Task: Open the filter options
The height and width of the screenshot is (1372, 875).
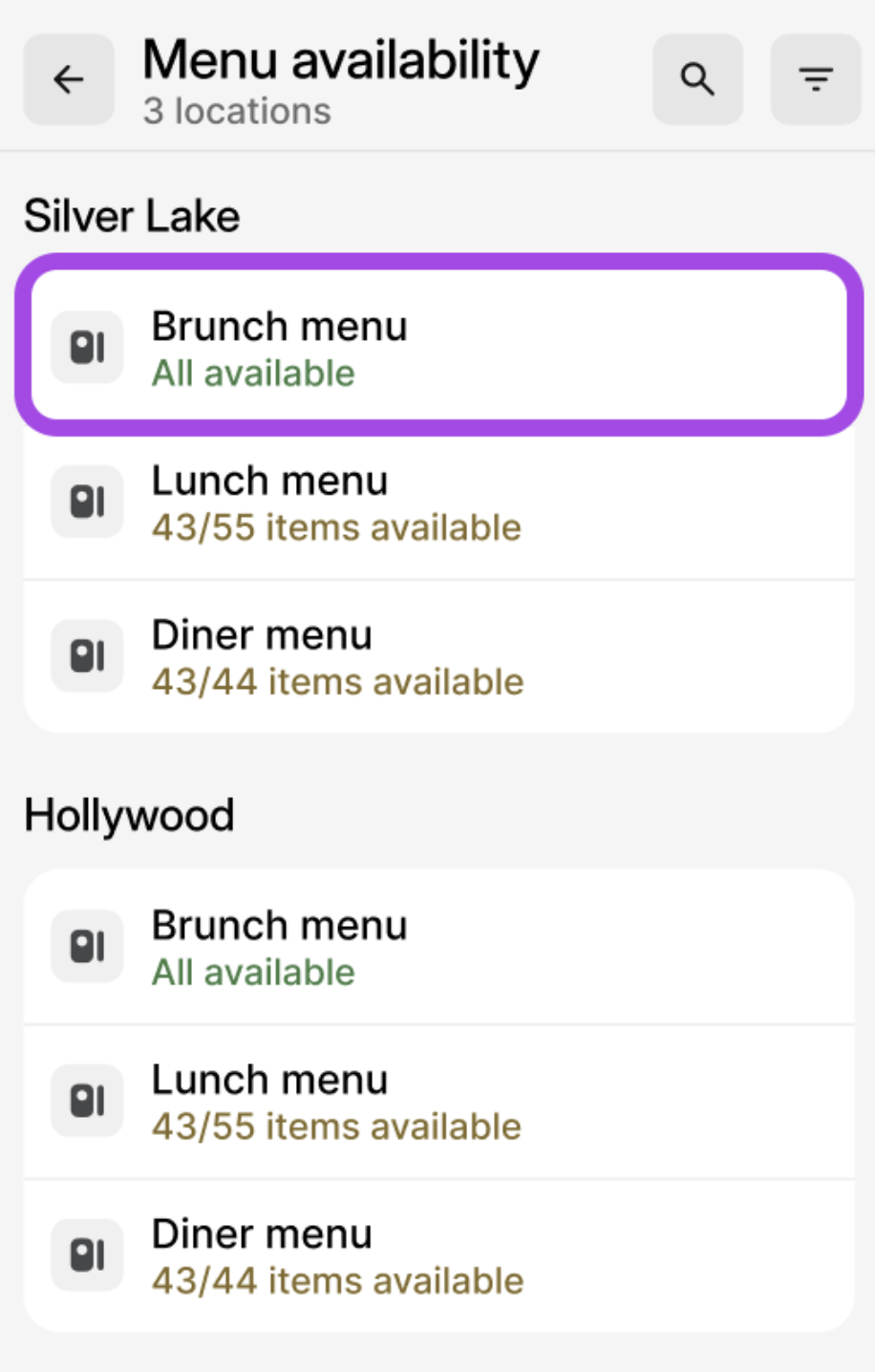Action: point(816,79)
